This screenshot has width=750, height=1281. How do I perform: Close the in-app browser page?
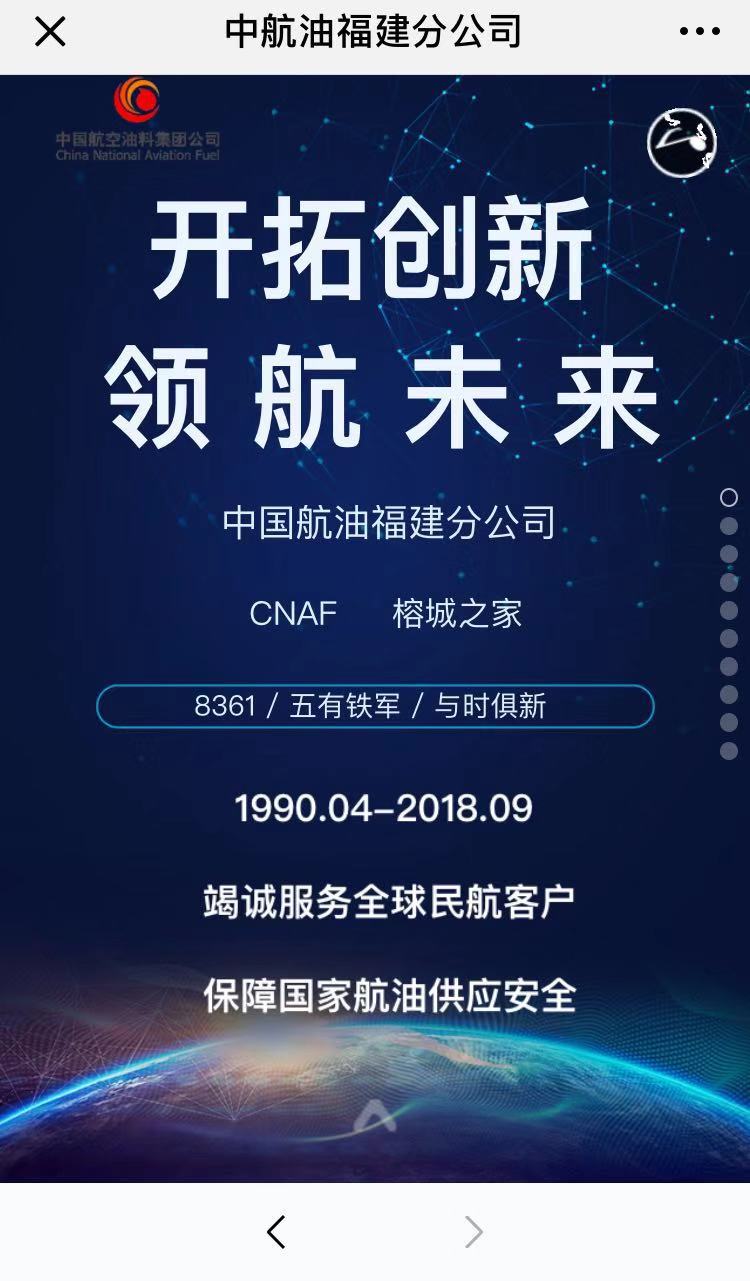coord(50,32)
